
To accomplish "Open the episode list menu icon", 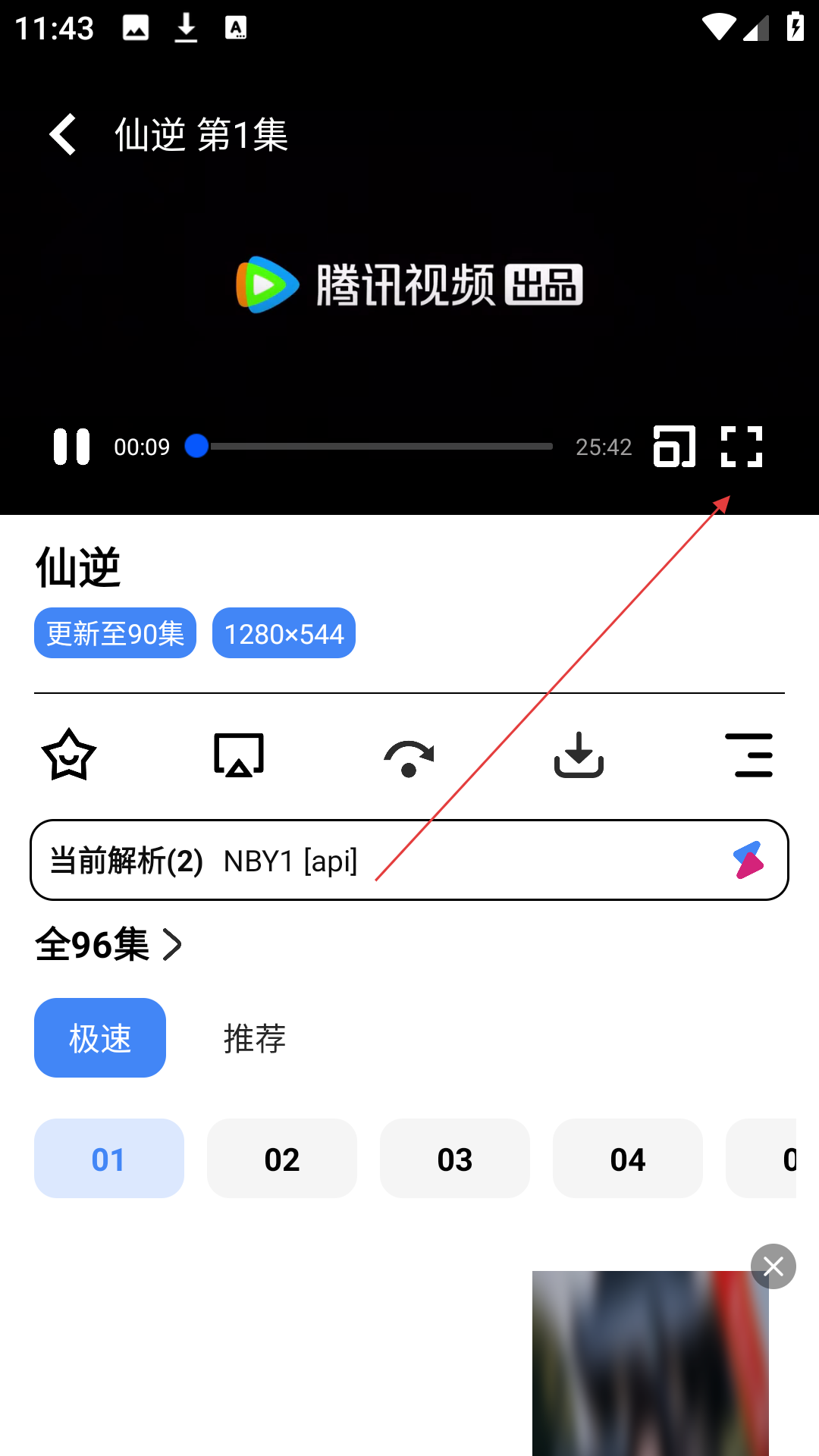I will pyautogui.click(x=748, y=755).
